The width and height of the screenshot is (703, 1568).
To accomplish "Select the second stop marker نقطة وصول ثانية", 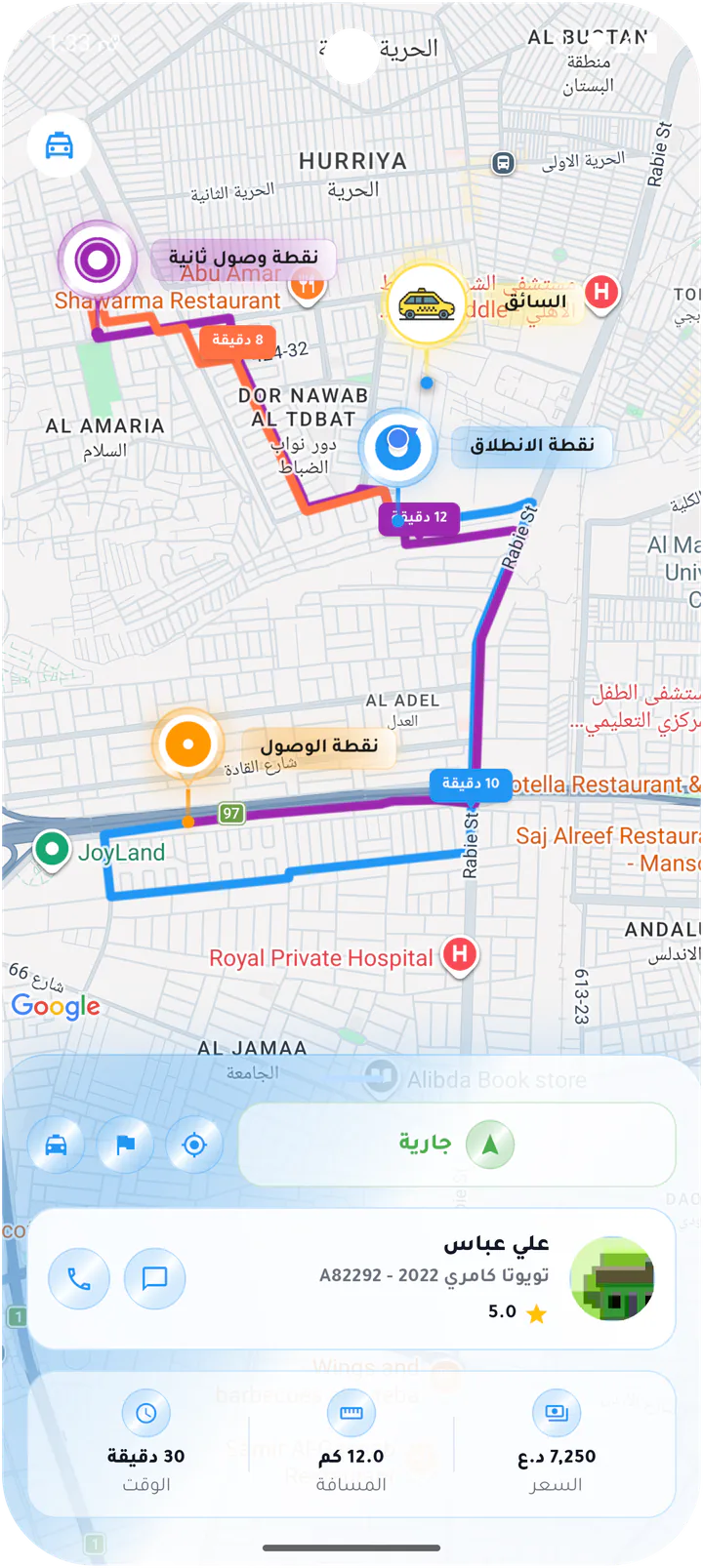I will tap(97, 261).
